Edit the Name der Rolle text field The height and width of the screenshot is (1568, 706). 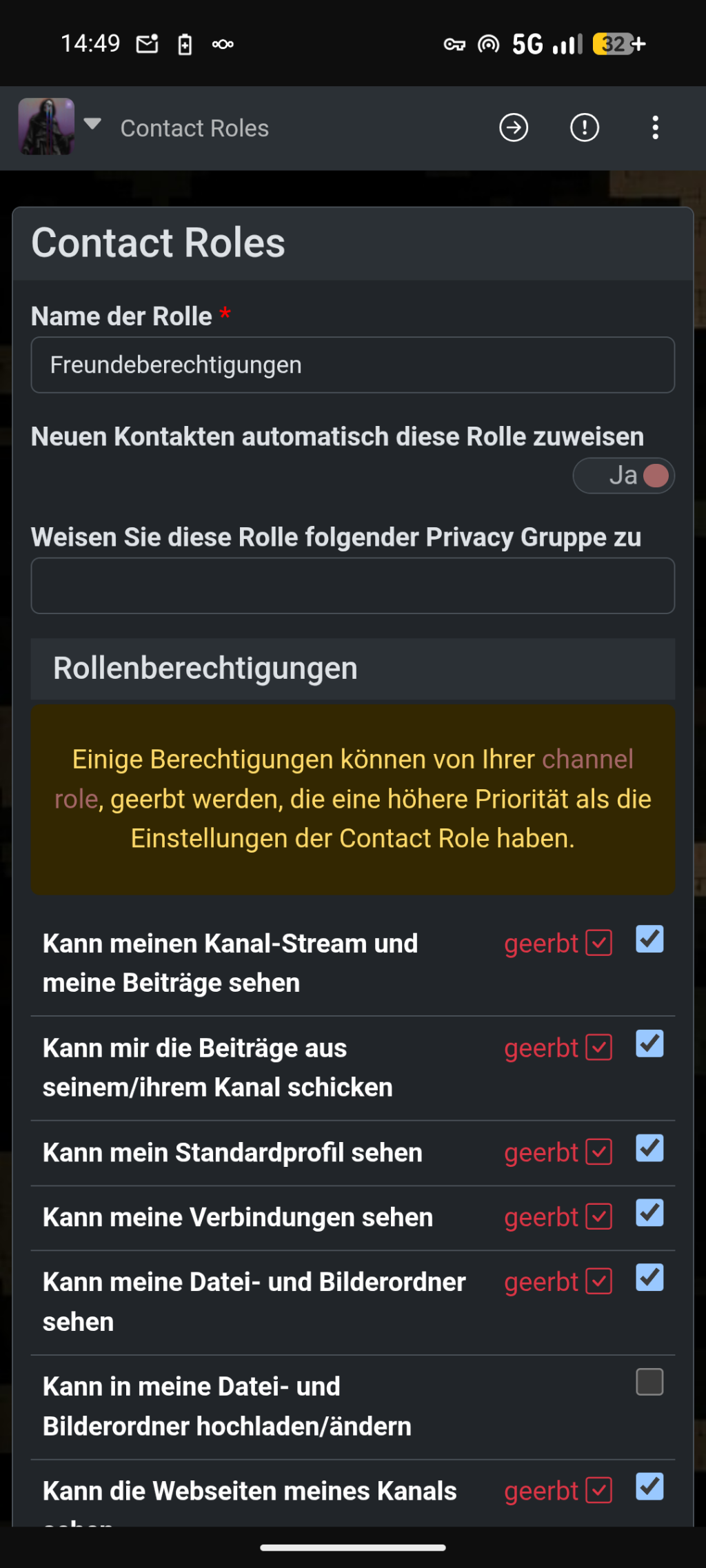[x=352, y=365]
